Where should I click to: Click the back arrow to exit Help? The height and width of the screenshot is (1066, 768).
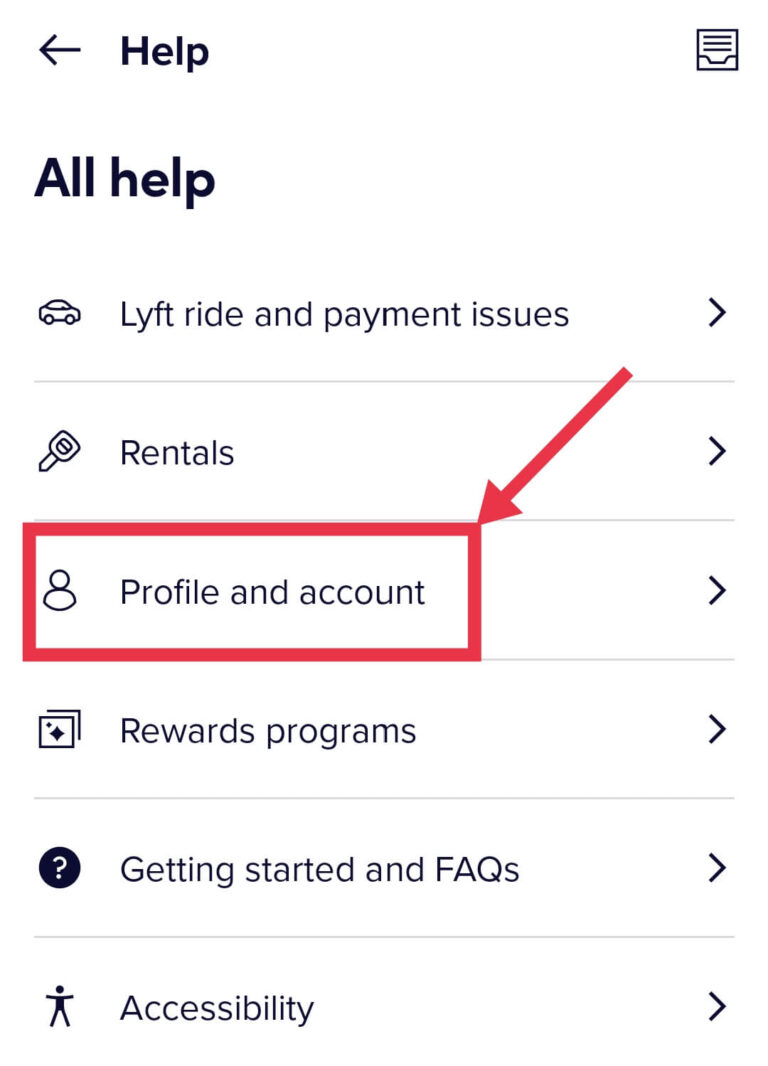click(57, 50)
